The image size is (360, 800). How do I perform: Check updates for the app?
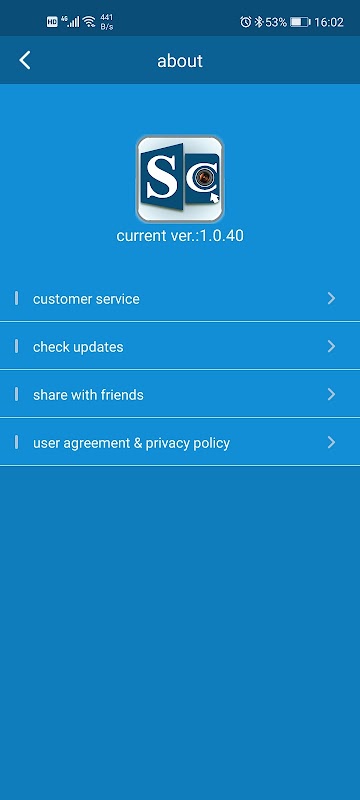[x=180, y=346]
